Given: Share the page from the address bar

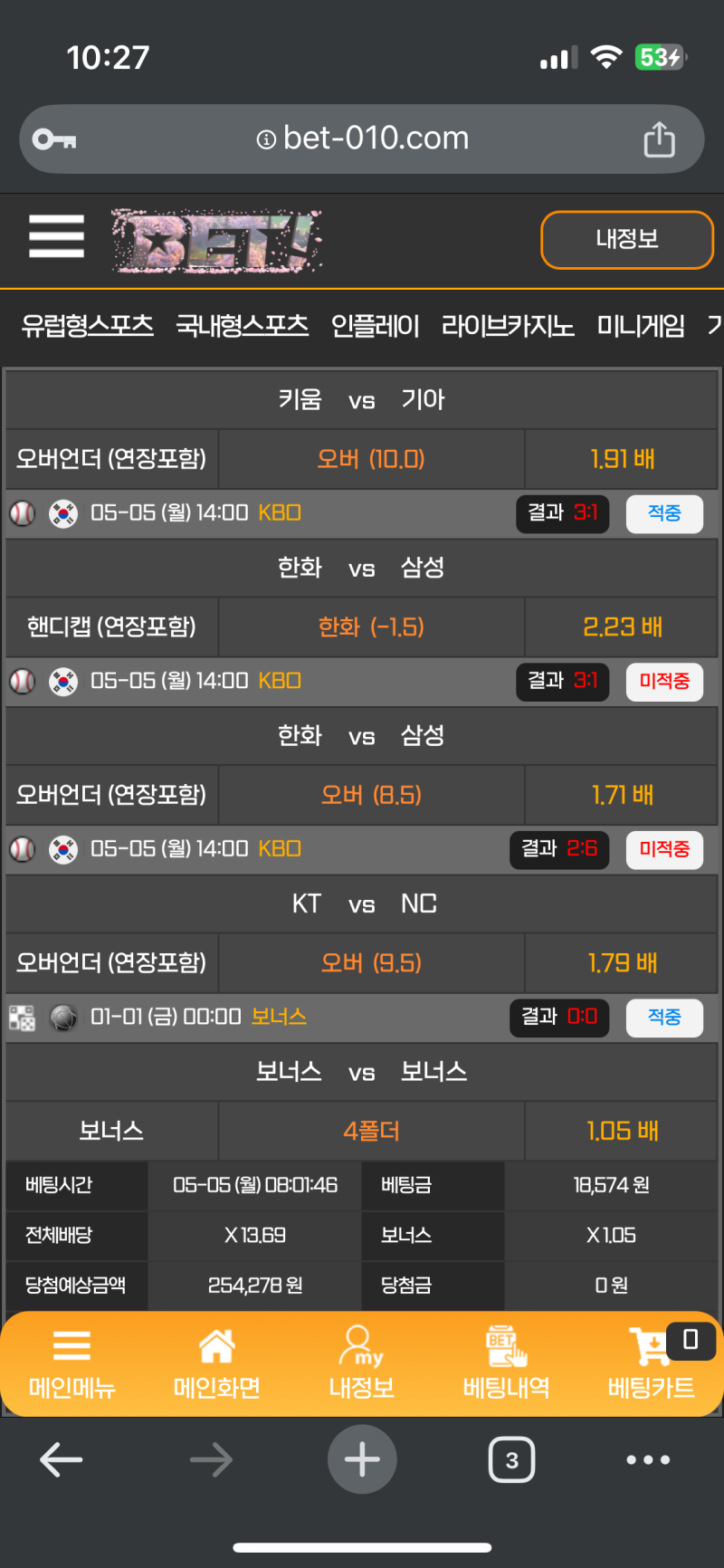Looking at the screenshot, I should 659,139.
